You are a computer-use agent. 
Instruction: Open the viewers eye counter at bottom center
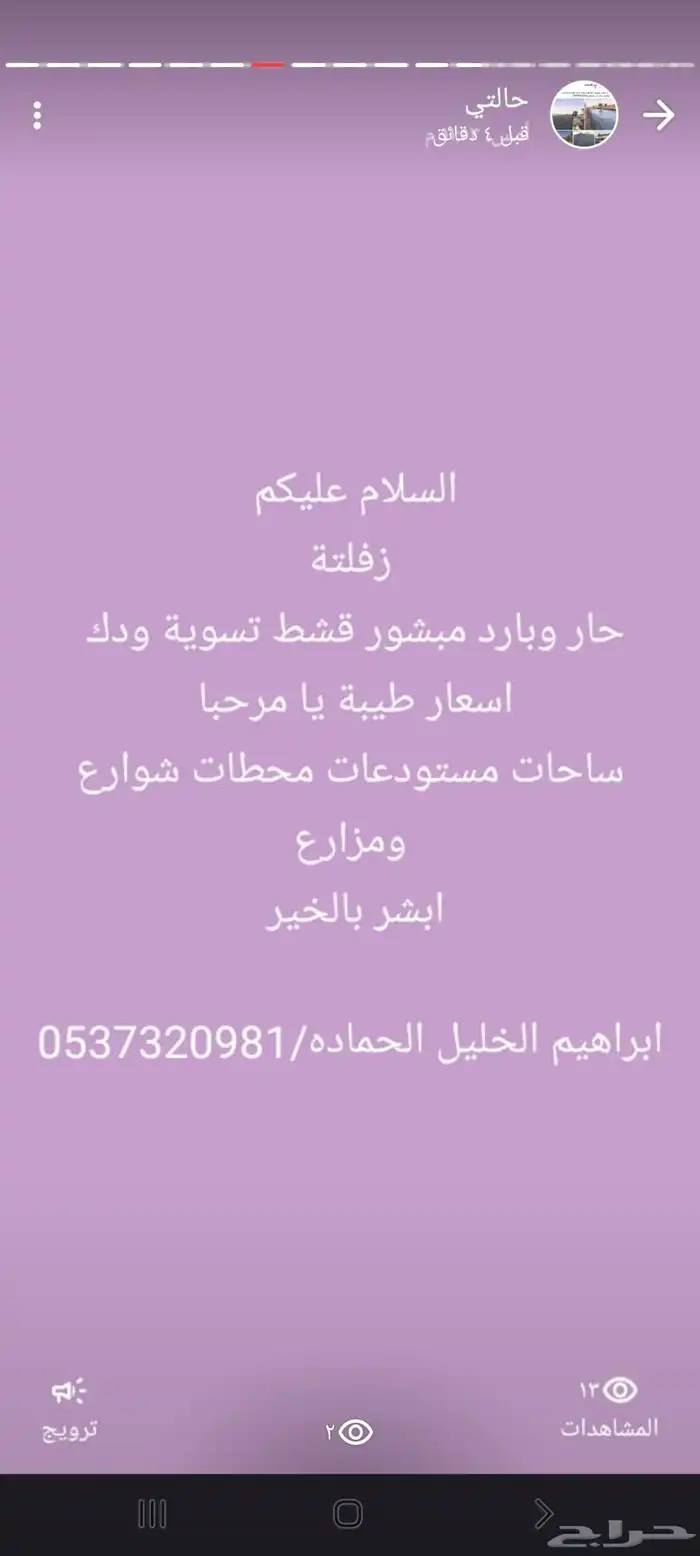click(x=347, y=1432)
